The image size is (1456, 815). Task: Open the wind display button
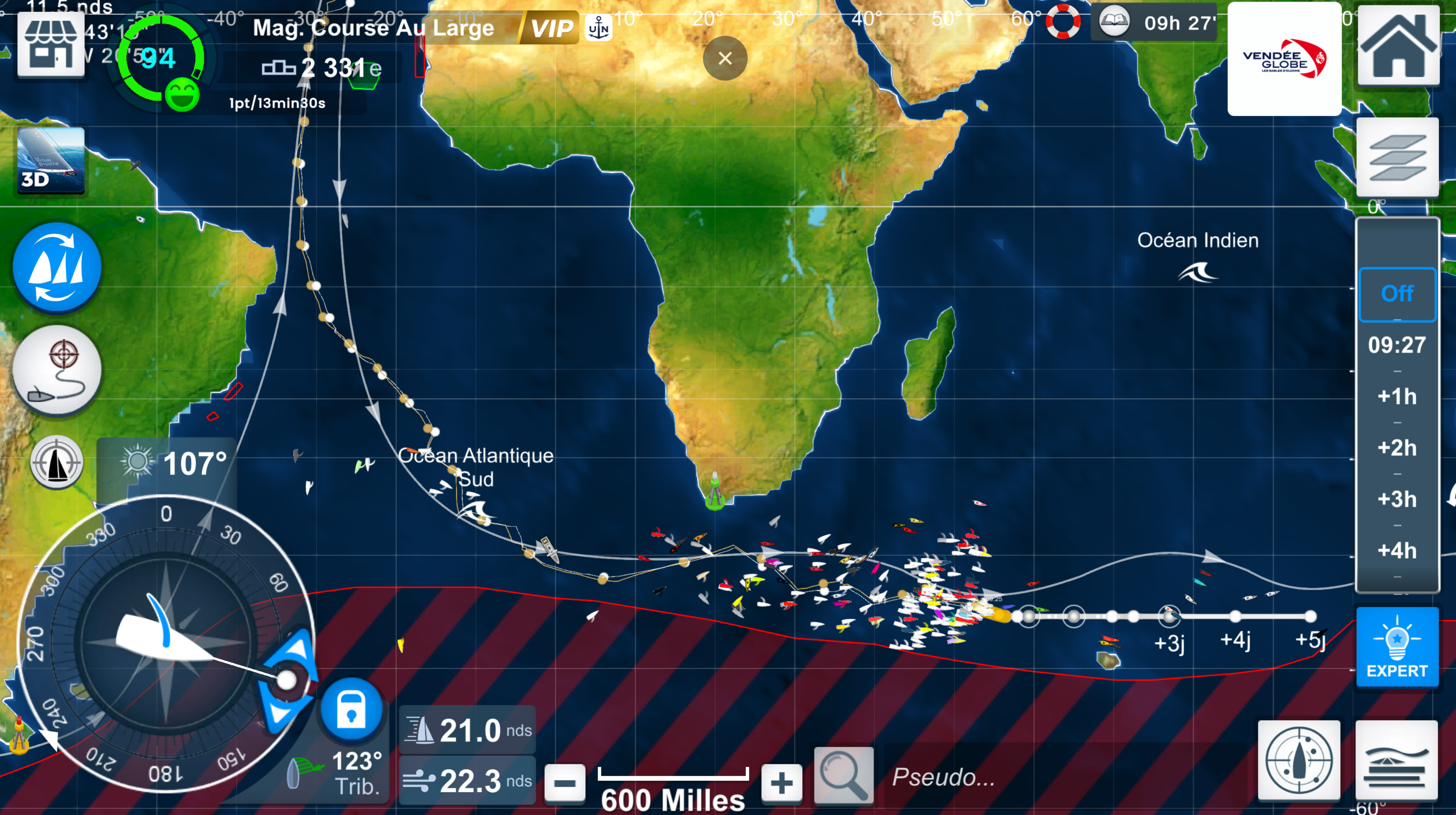click(x=1397, y=760)
